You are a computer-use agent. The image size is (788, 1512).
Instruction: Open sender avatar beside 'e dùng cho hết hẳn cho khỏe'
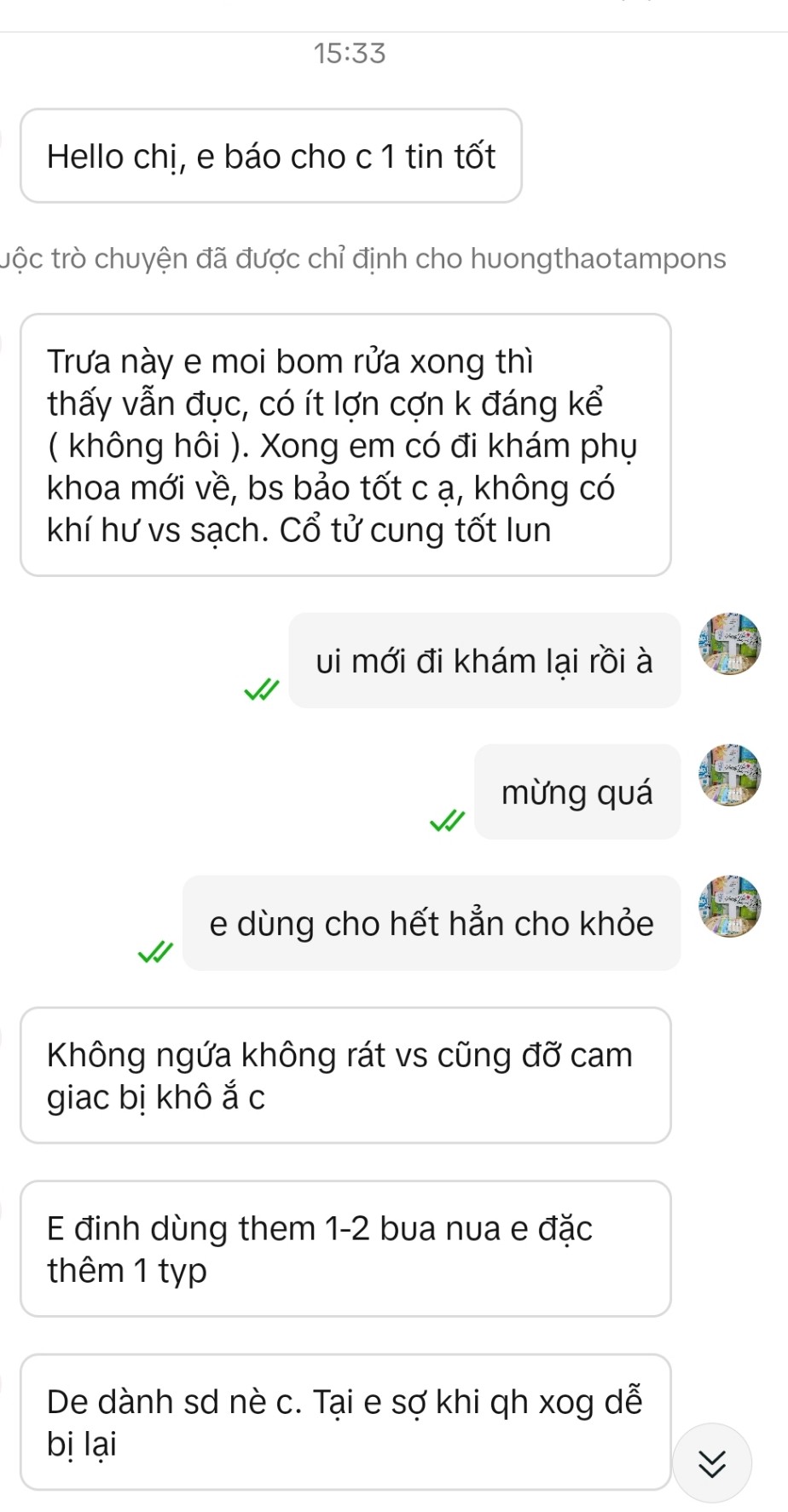729,906
